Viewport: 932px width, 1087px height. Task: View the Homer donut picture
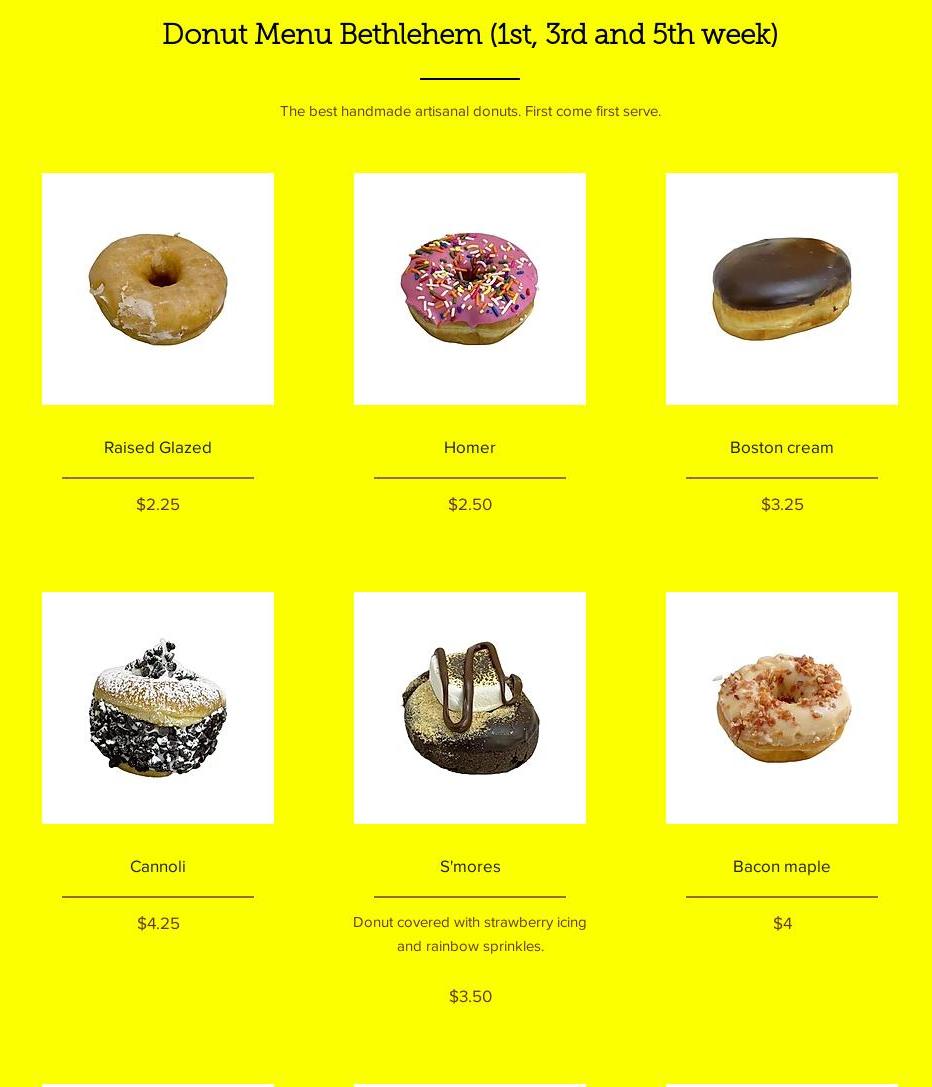pyautogui.click(x=470, y=289)
